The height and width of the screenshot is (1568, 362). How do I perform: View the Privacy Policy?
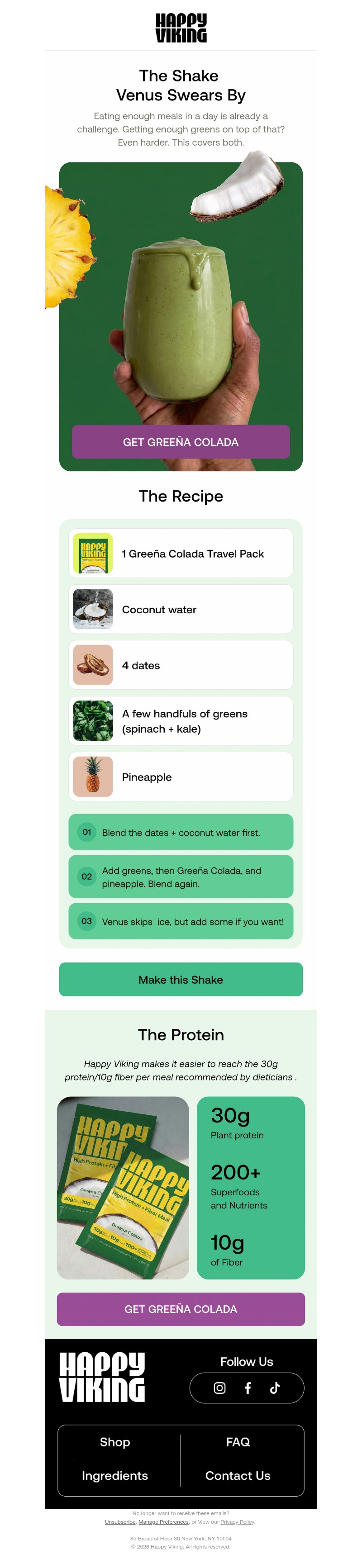(237, 1522)
